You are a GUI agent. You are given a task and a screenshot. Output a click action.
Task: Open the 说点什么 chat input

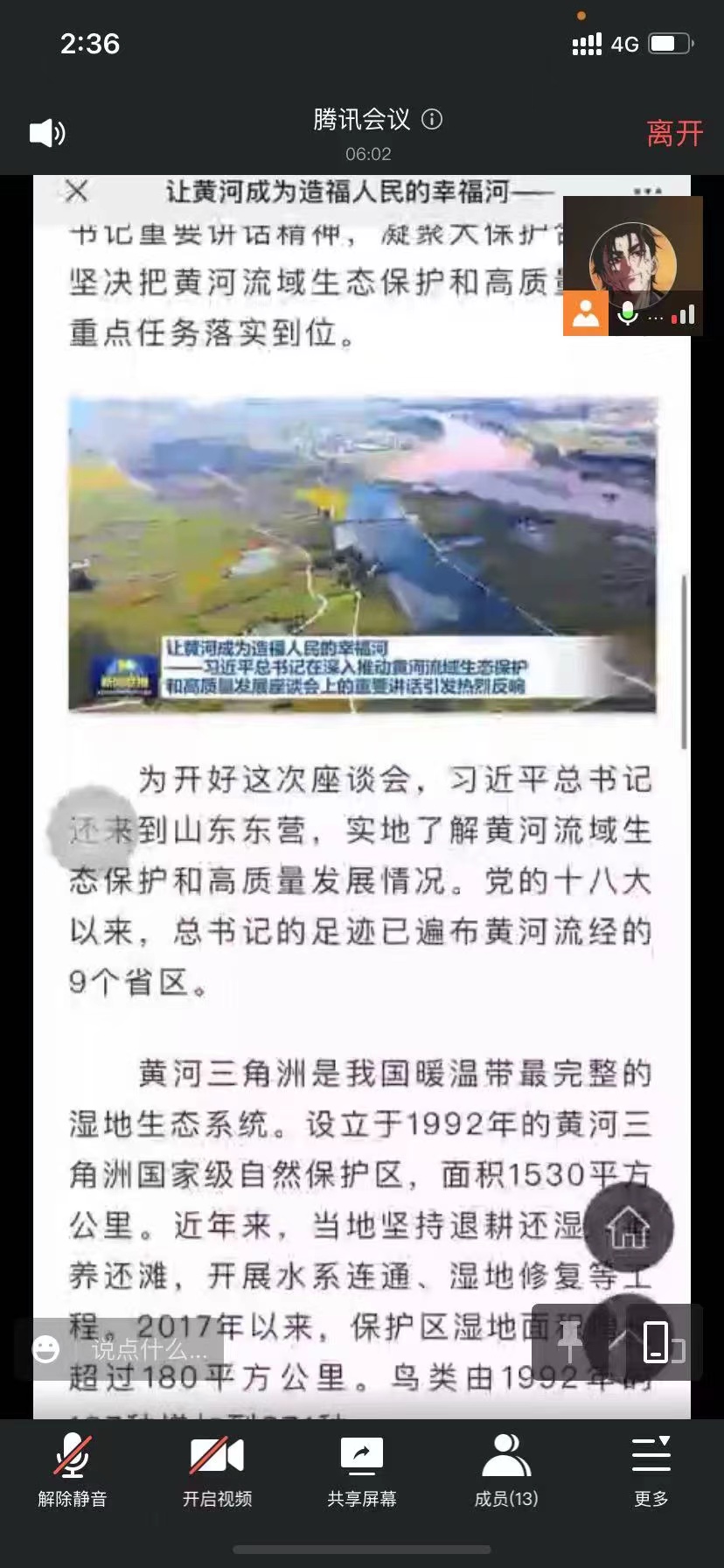pyautogui.click(x=149, y=1349)
